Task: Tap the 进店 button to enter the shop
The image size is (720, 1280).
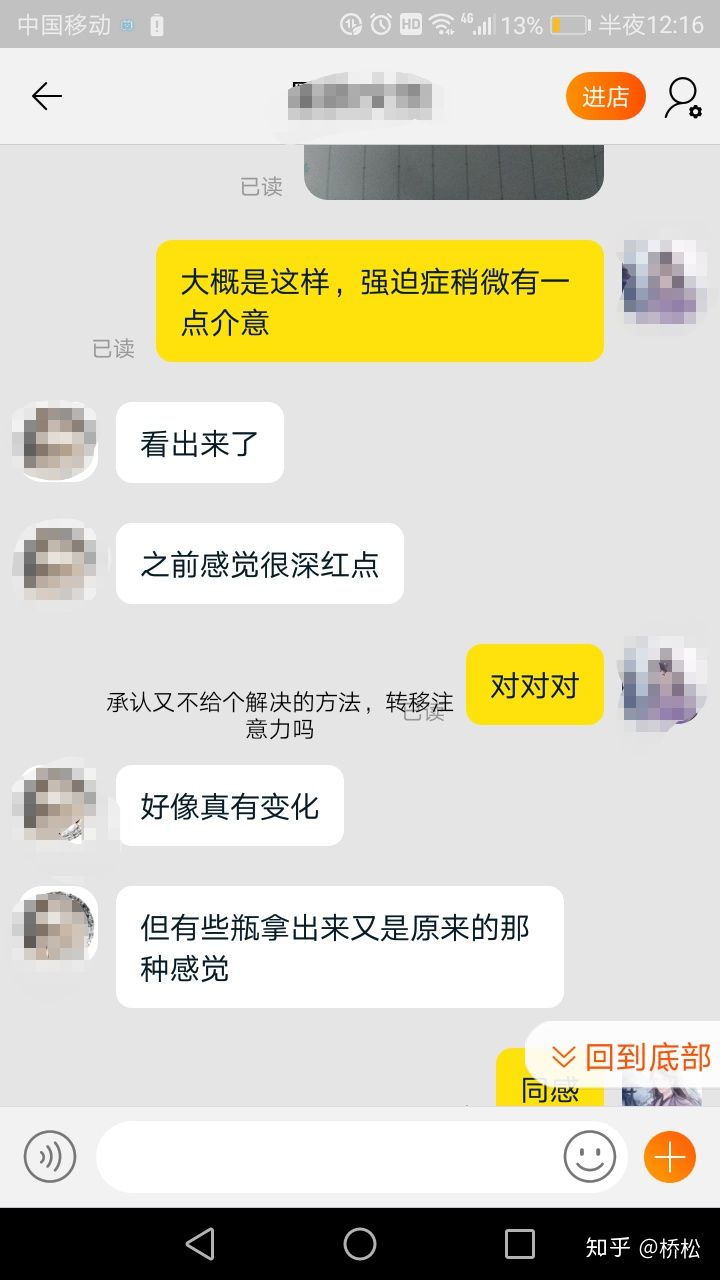Action: (605, 97)
